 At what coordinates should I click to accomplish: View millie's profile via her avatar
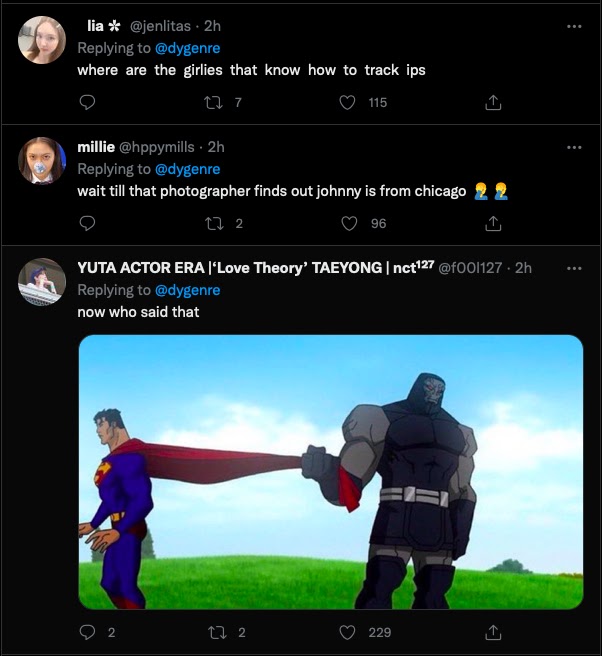point(42,161)
